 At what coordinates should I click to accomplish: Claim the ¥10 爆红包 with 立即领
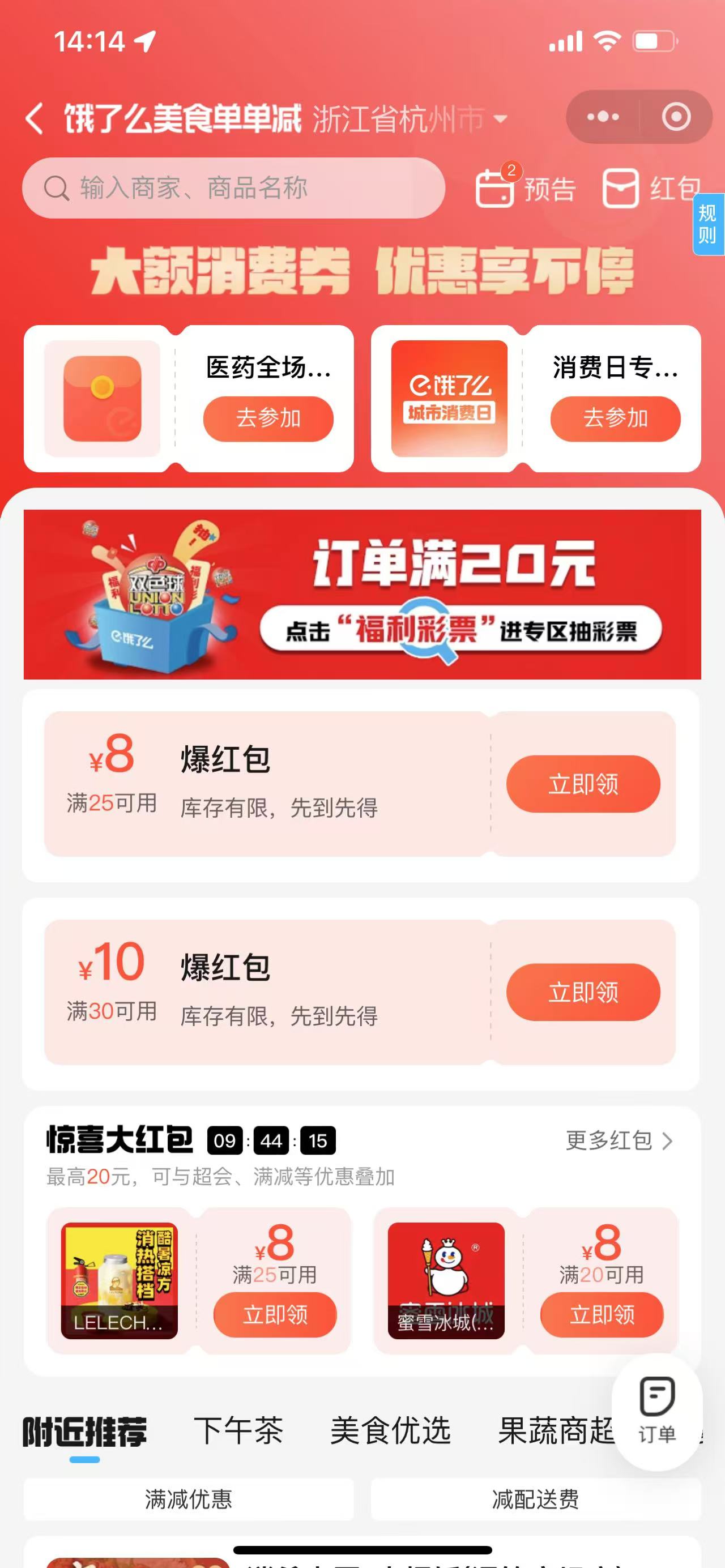[x=583, y=992]
